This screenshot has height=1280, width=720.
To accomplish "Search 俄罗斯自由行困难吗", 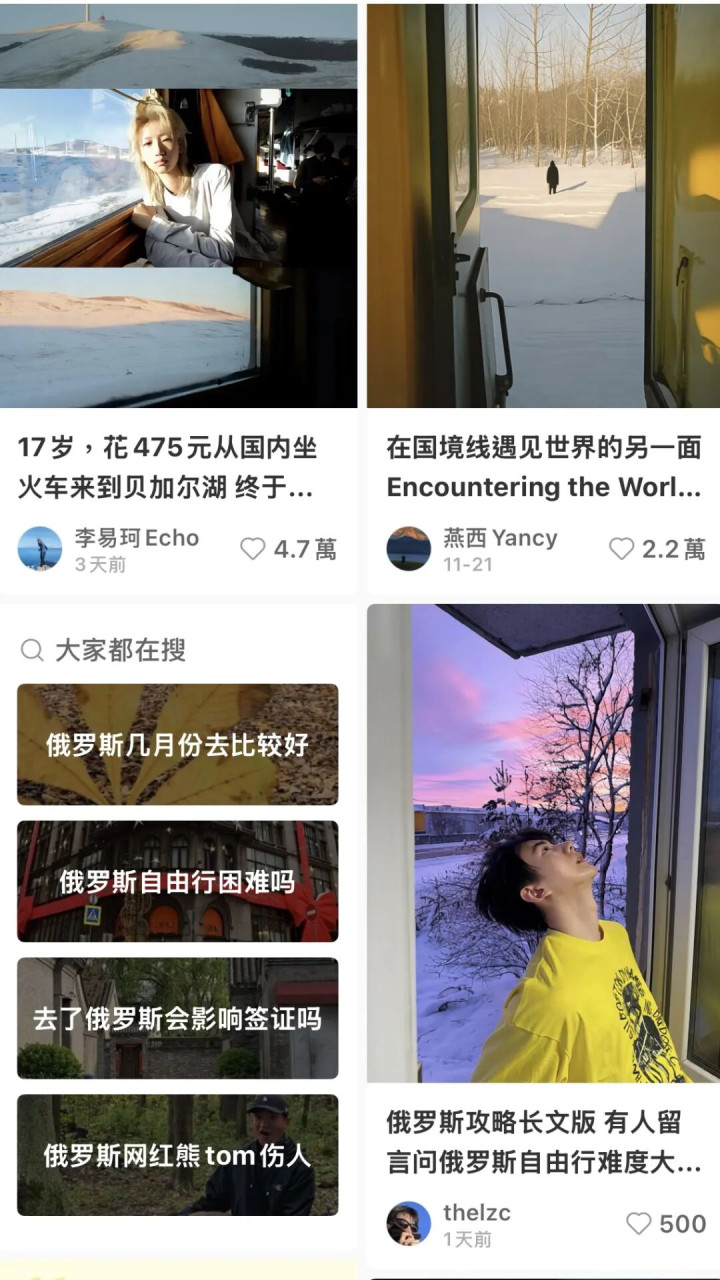I will pyautogui.click(x=178, y=881).
